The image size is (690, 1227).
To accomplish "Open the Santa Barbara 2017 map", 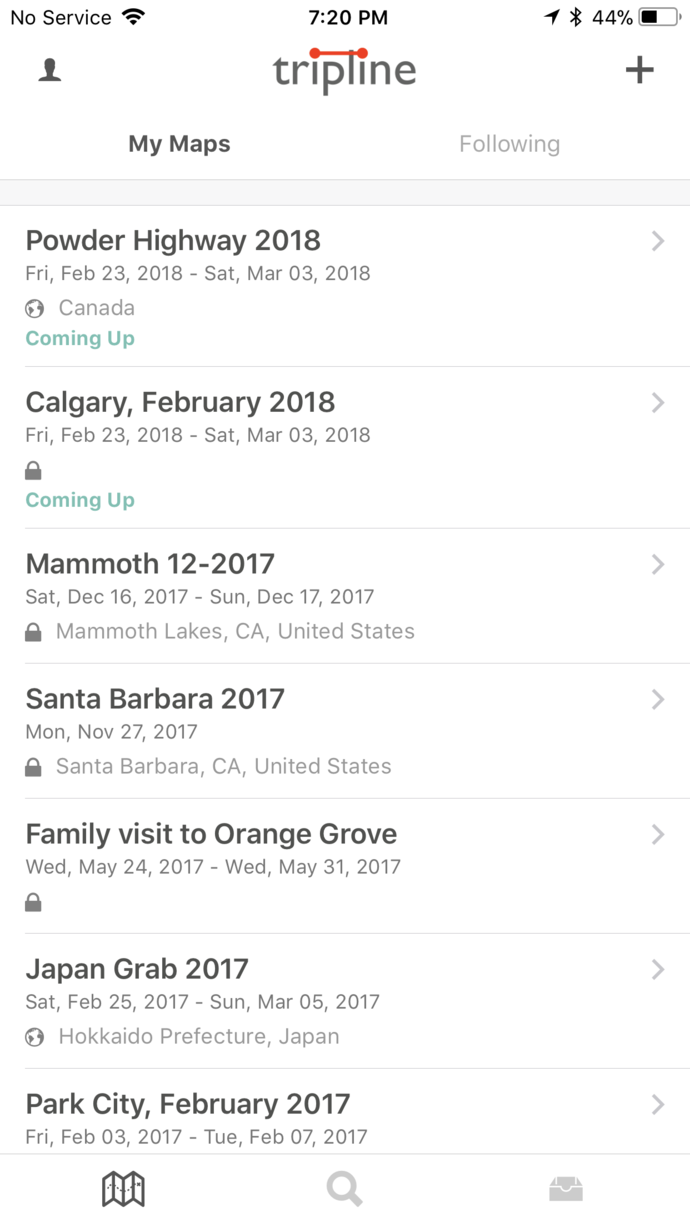I will (345, 731).
